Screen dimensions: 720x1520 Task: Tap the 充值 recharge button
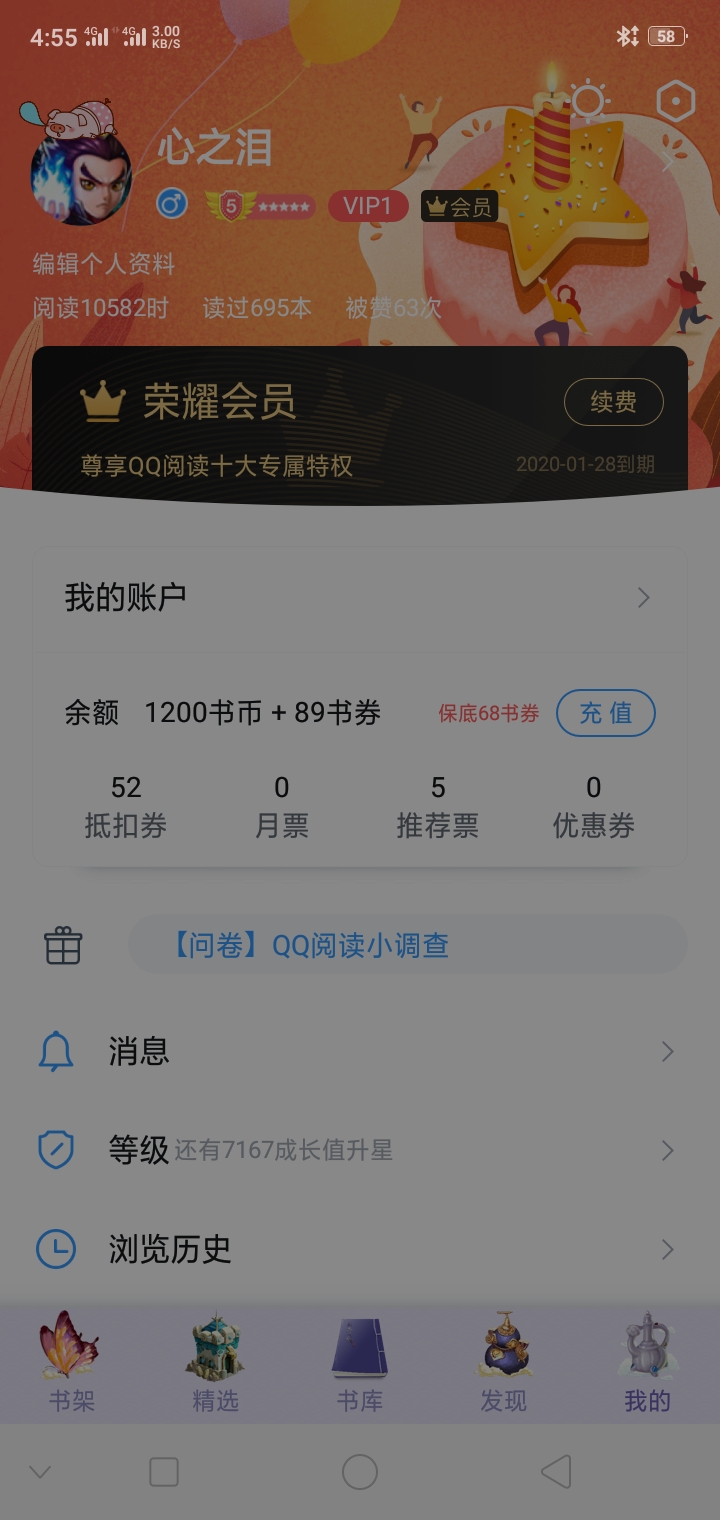pos(605,713)
